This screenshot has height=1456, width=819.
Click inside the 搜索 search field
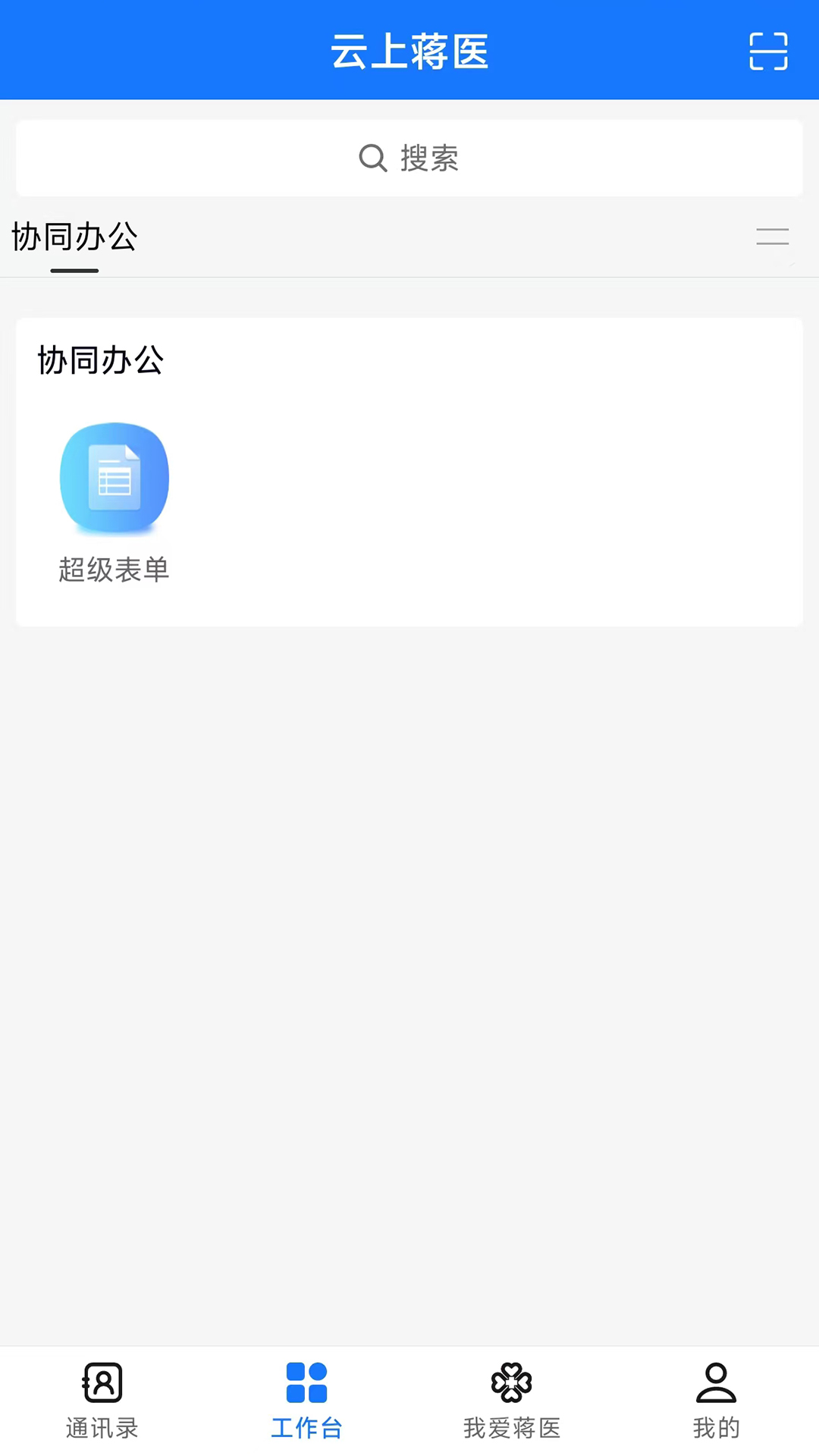click(x=409, y=158)
